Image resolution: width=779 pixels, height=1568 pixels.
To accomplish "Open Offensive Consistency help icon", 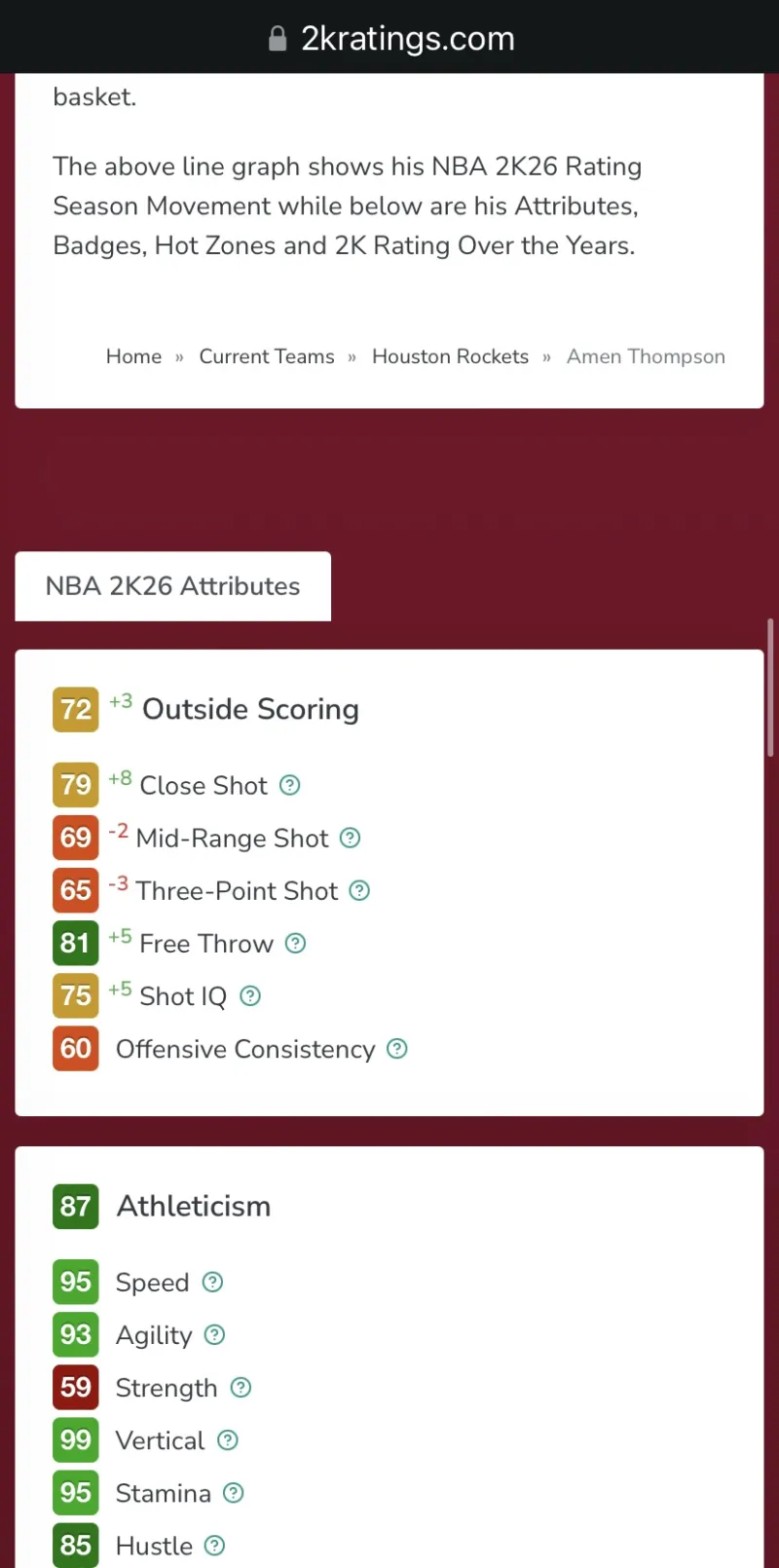I will pyautogui.click(x=397, y=1049).
